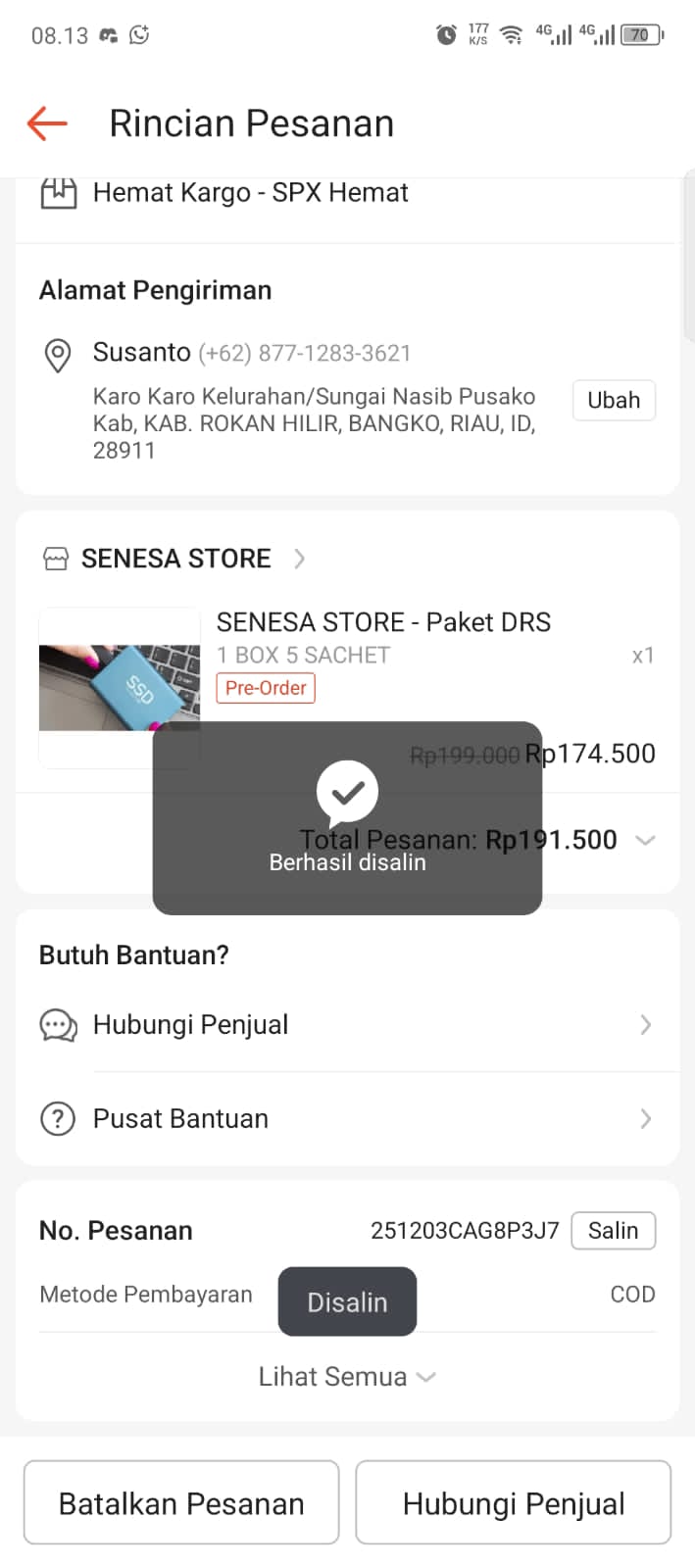This screenshot has width=695, height=1568.
Task: Tap the bottom Hubungi Penjual button
Action: pyautogui.click(x=513, y=1503)
